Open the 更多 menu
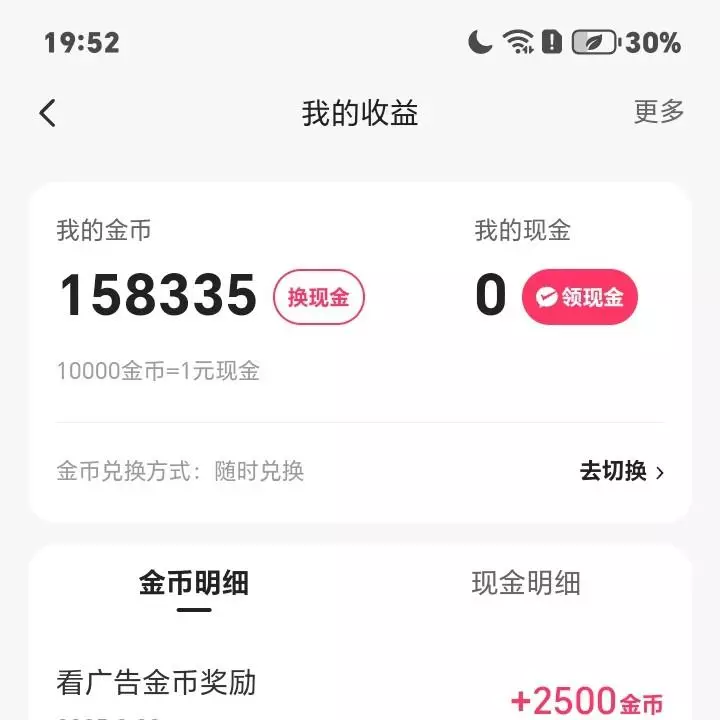This screenshot has width=720, height=720. [658, 112]
